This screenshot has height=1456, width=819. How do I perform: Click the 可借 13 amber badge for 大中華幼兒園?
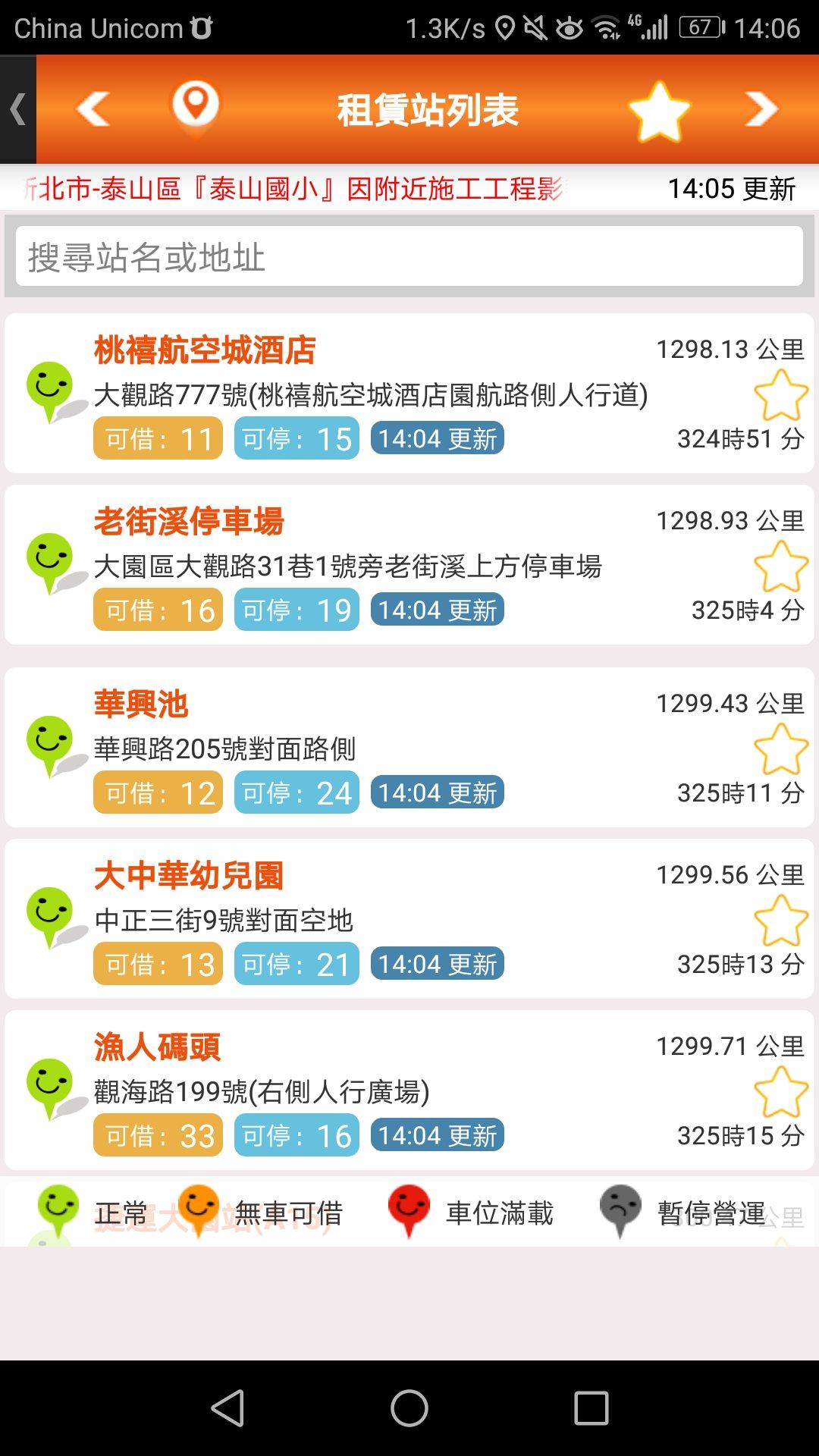(x=155, y=964)
